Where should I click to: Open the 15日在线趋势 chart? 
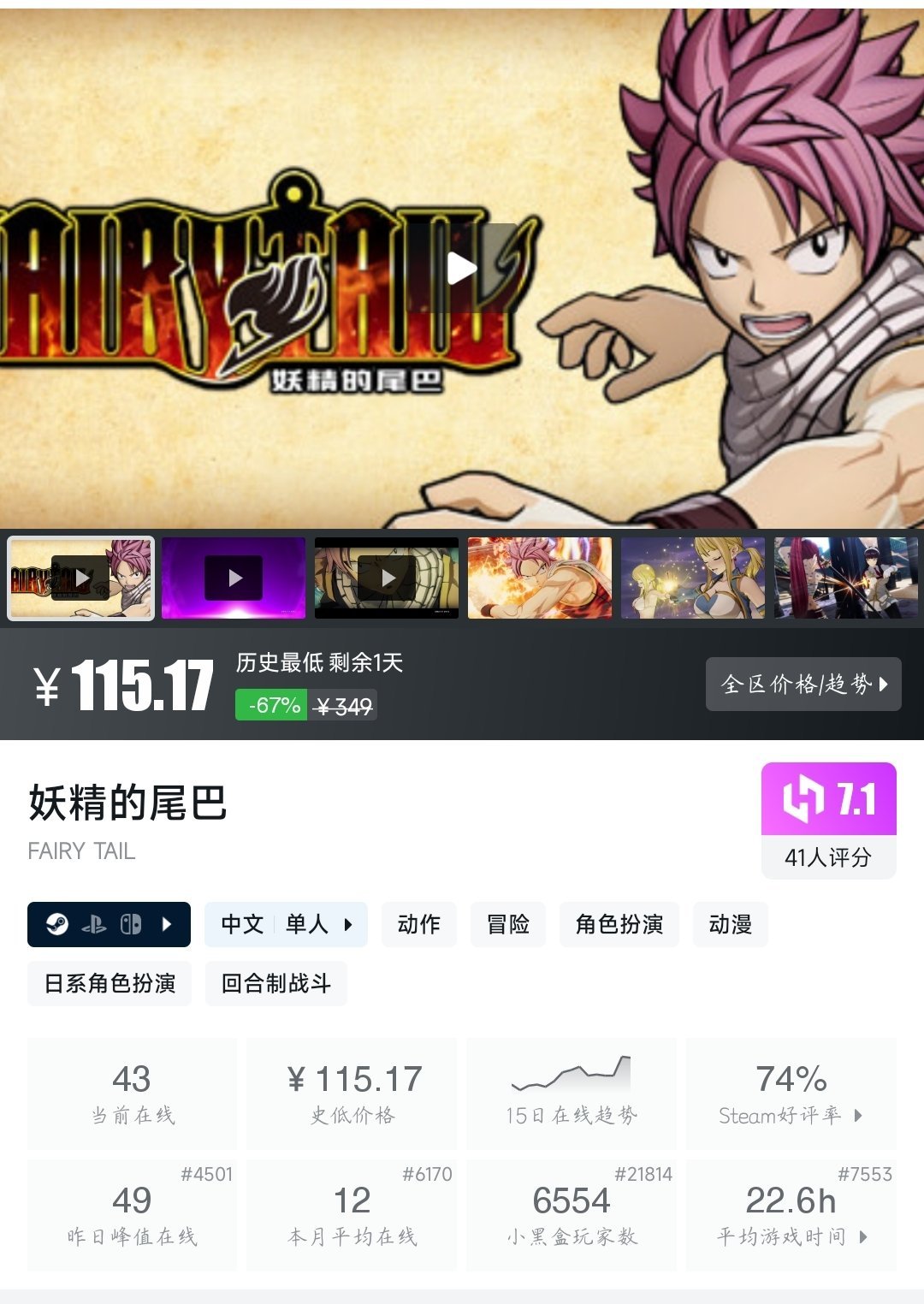pos(572,1094)
